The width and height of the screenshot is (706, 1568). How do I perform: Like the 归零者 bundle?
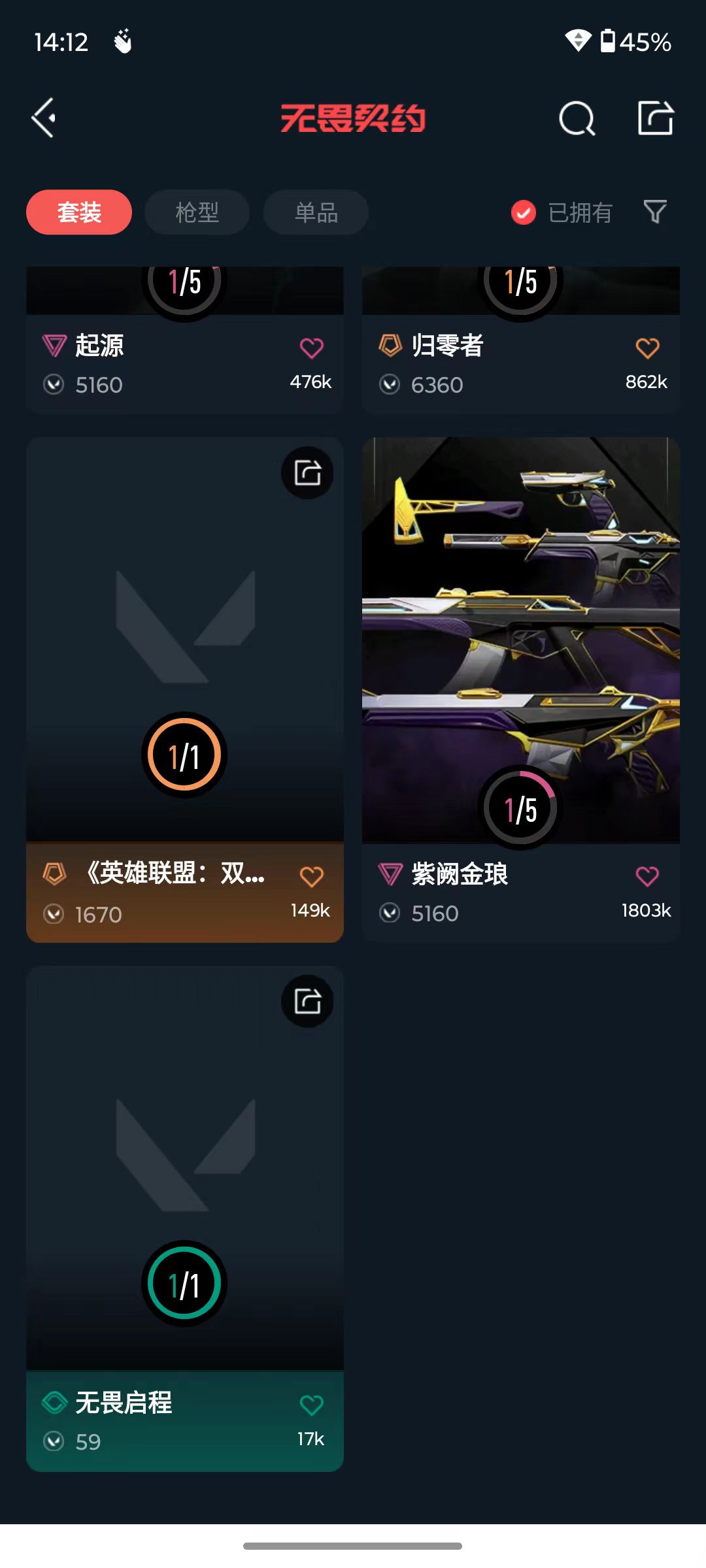coord(648,348)
